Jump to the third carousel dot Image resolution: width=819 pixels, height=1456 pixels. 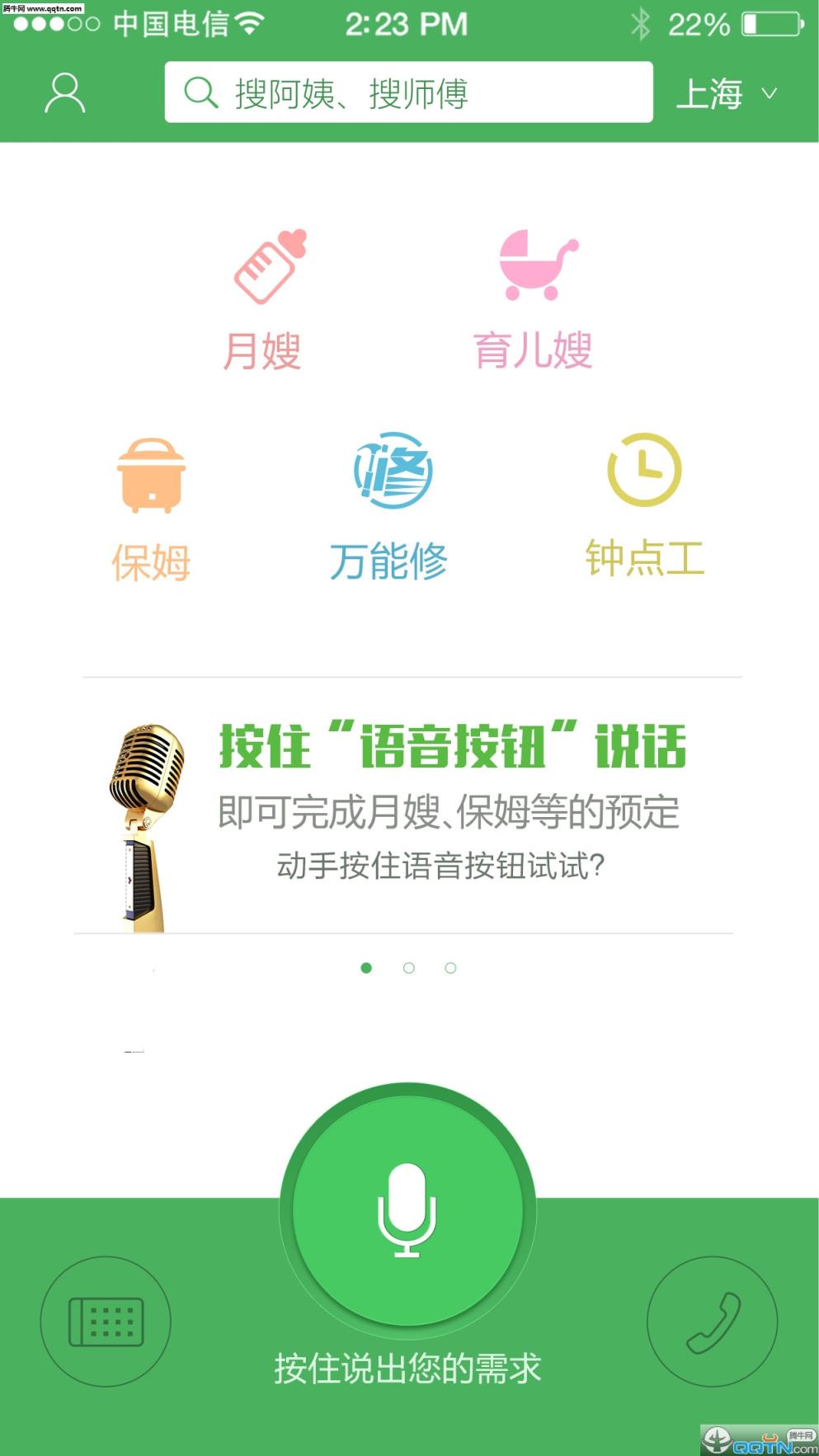pos(450,969)
